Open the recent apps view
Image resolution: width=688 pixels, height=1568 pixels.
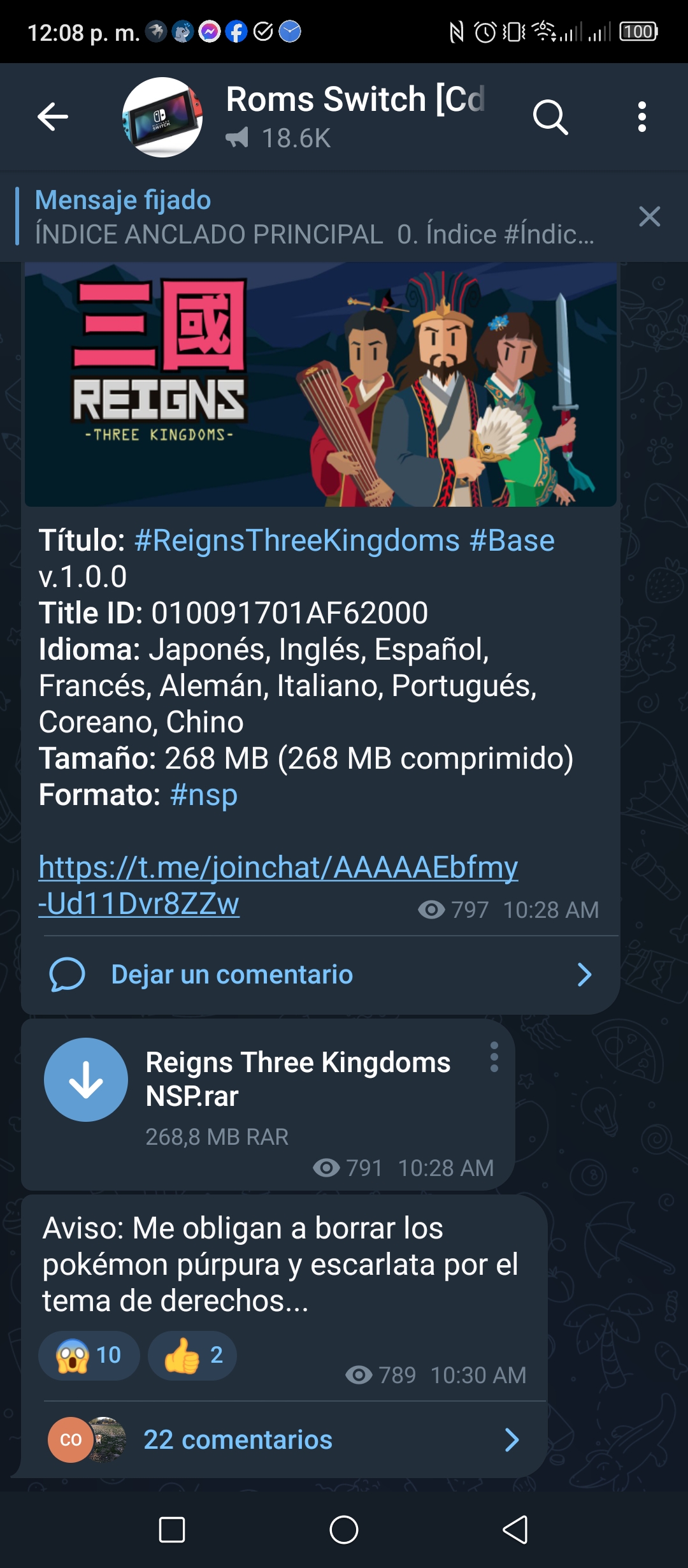(x=172, y=1530)
